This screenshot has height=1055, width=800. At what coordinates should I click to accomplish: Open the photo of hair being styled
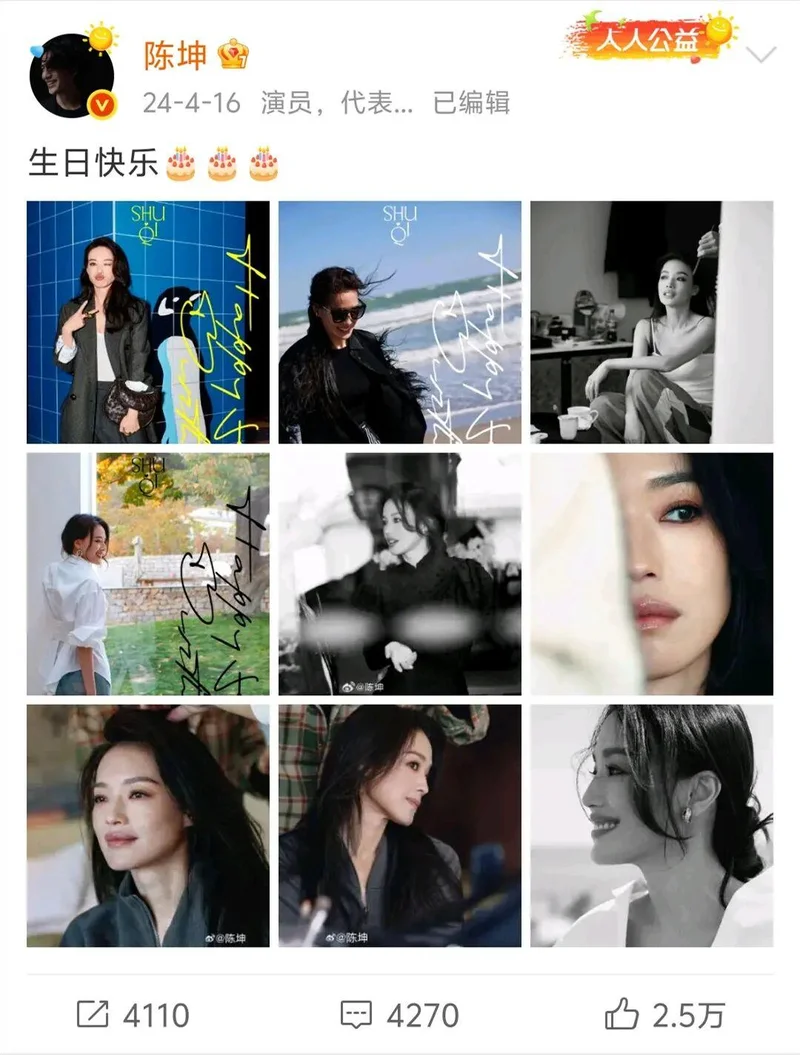click(148, 826)
